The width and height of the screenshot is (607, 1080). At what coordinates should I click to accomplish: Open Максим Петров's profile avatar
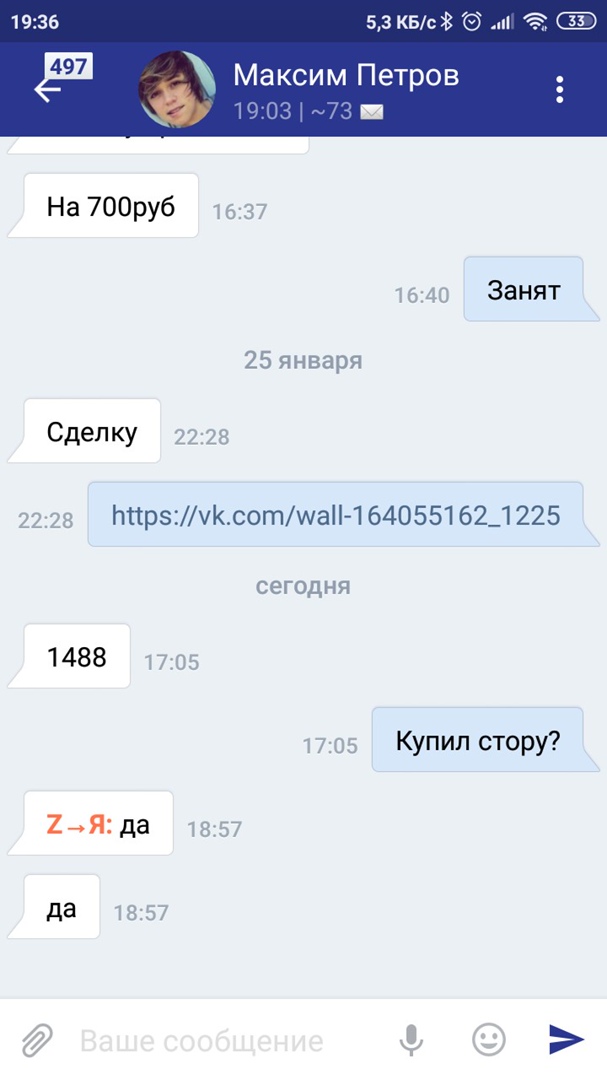point(177,89)
